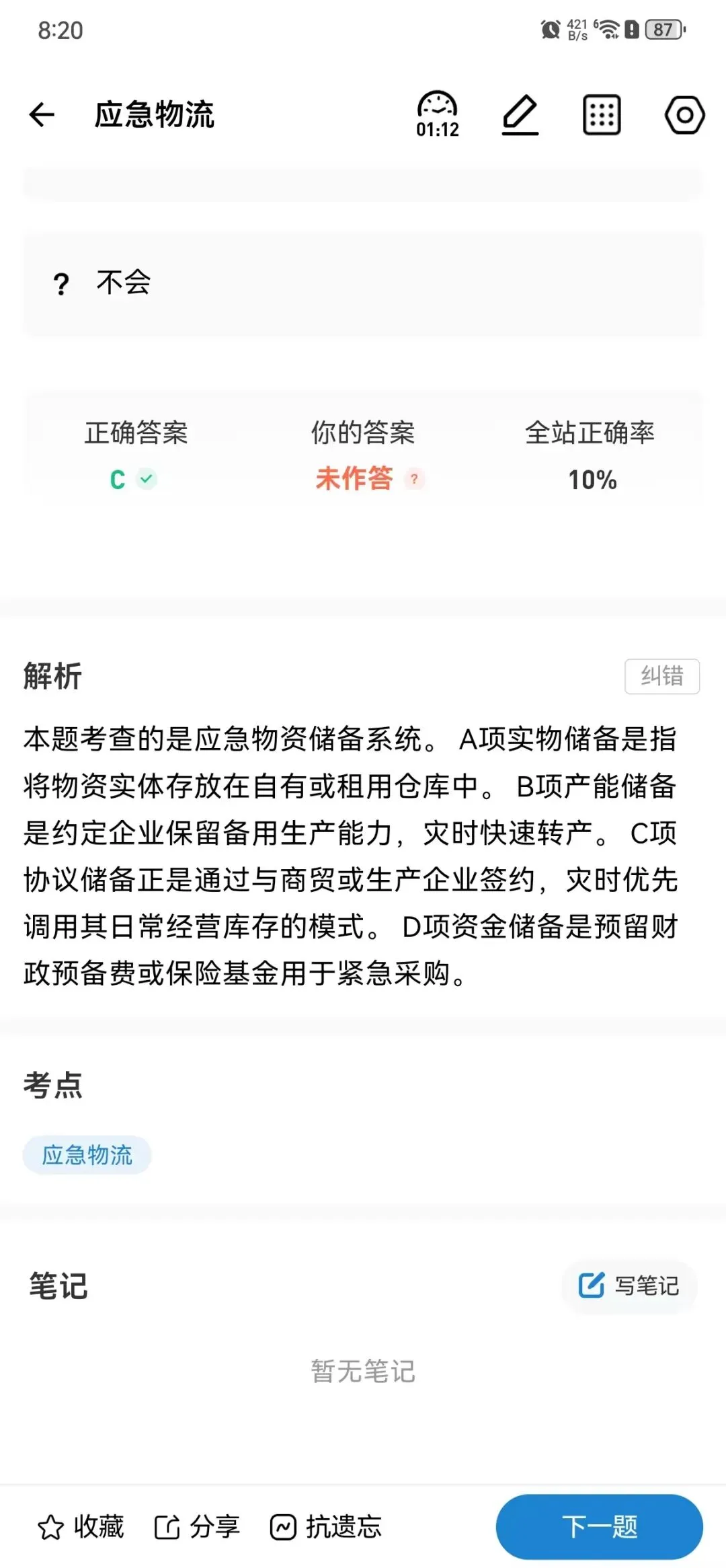Screen dimensions: 726x1568
Task: Open the 抗遗忘 feature
Action: pos(326,1527)
